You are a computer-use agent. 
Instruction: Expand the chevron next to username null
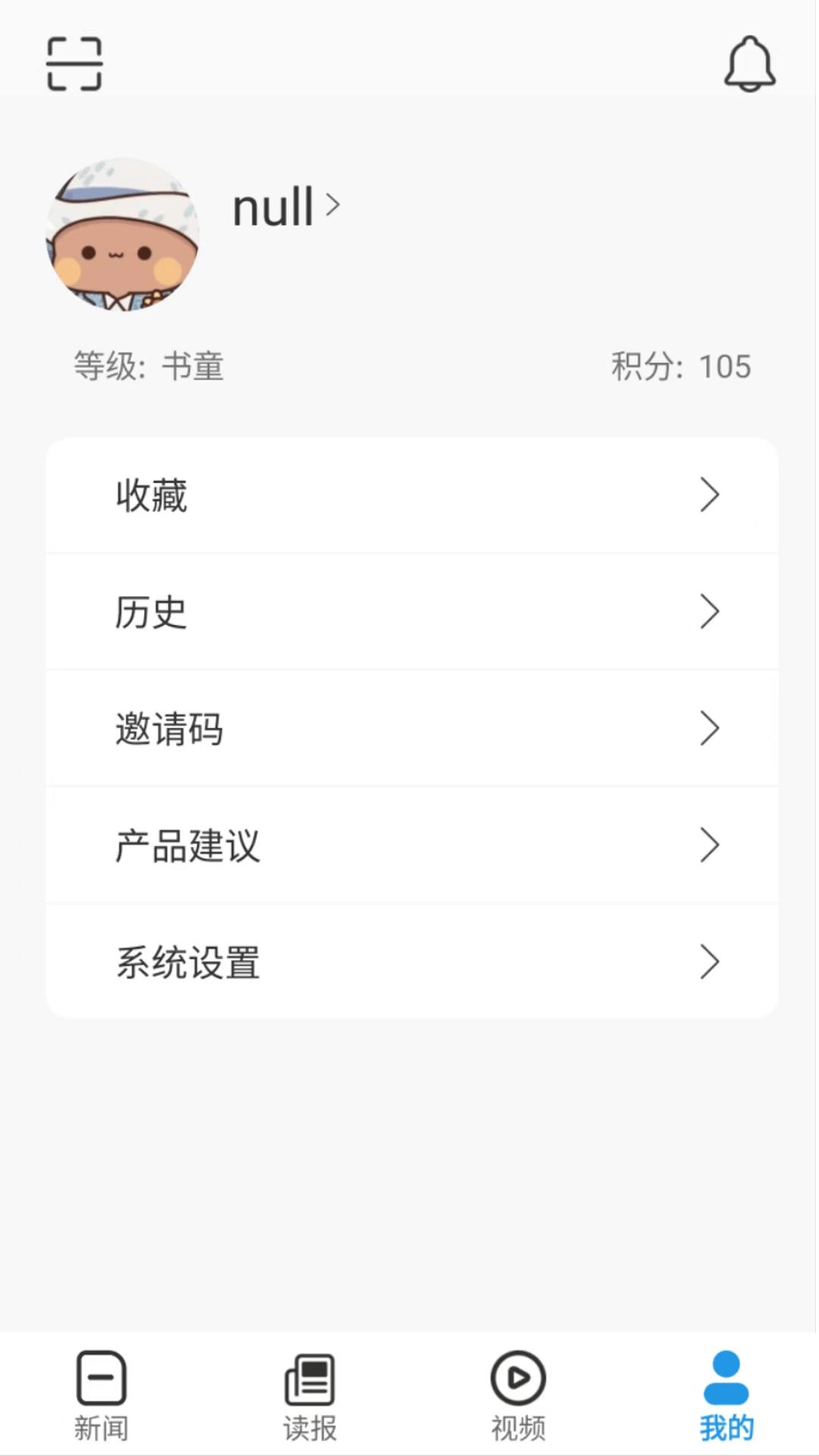point(334,206)
